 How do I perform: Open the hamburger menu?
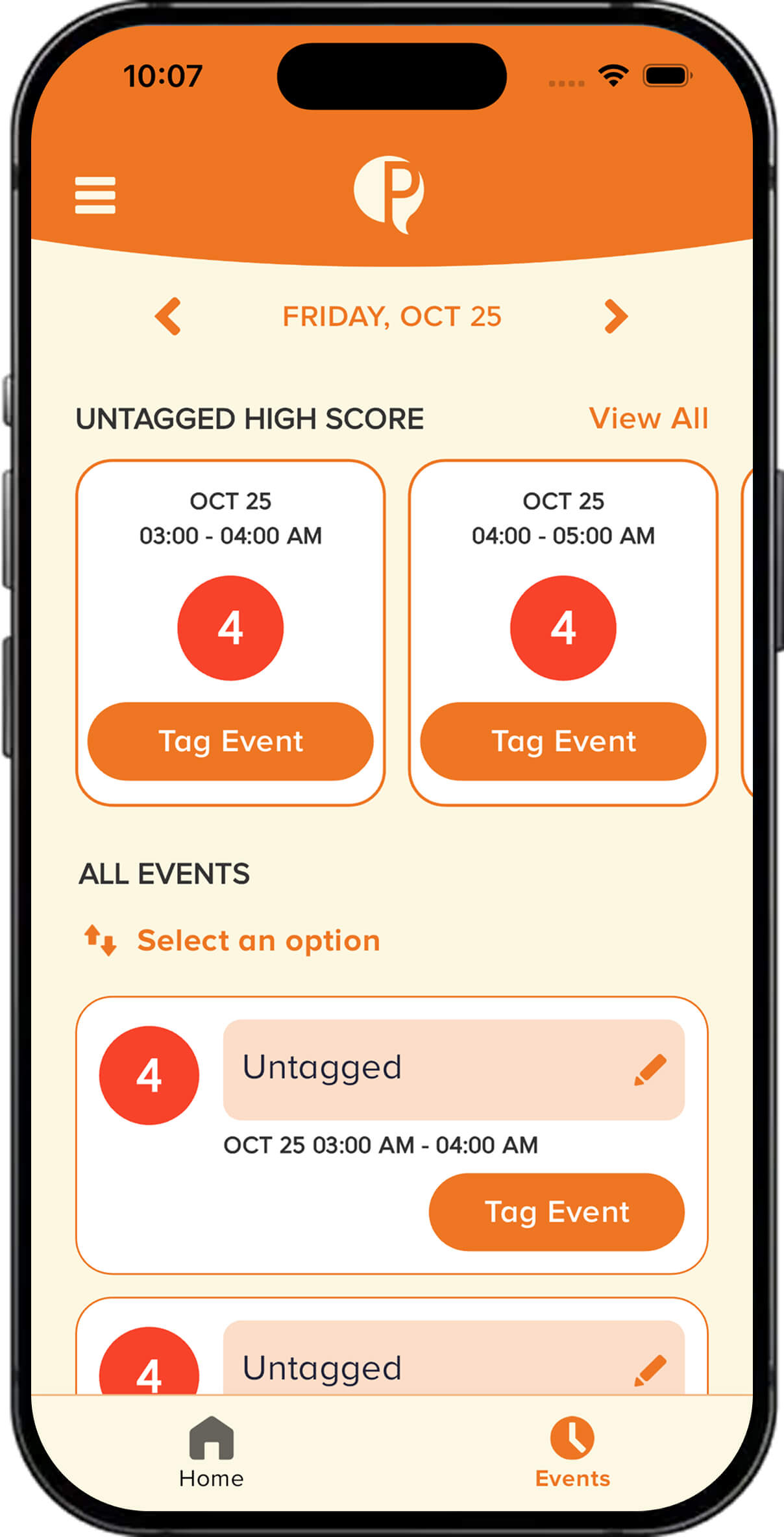coord(95,195)
